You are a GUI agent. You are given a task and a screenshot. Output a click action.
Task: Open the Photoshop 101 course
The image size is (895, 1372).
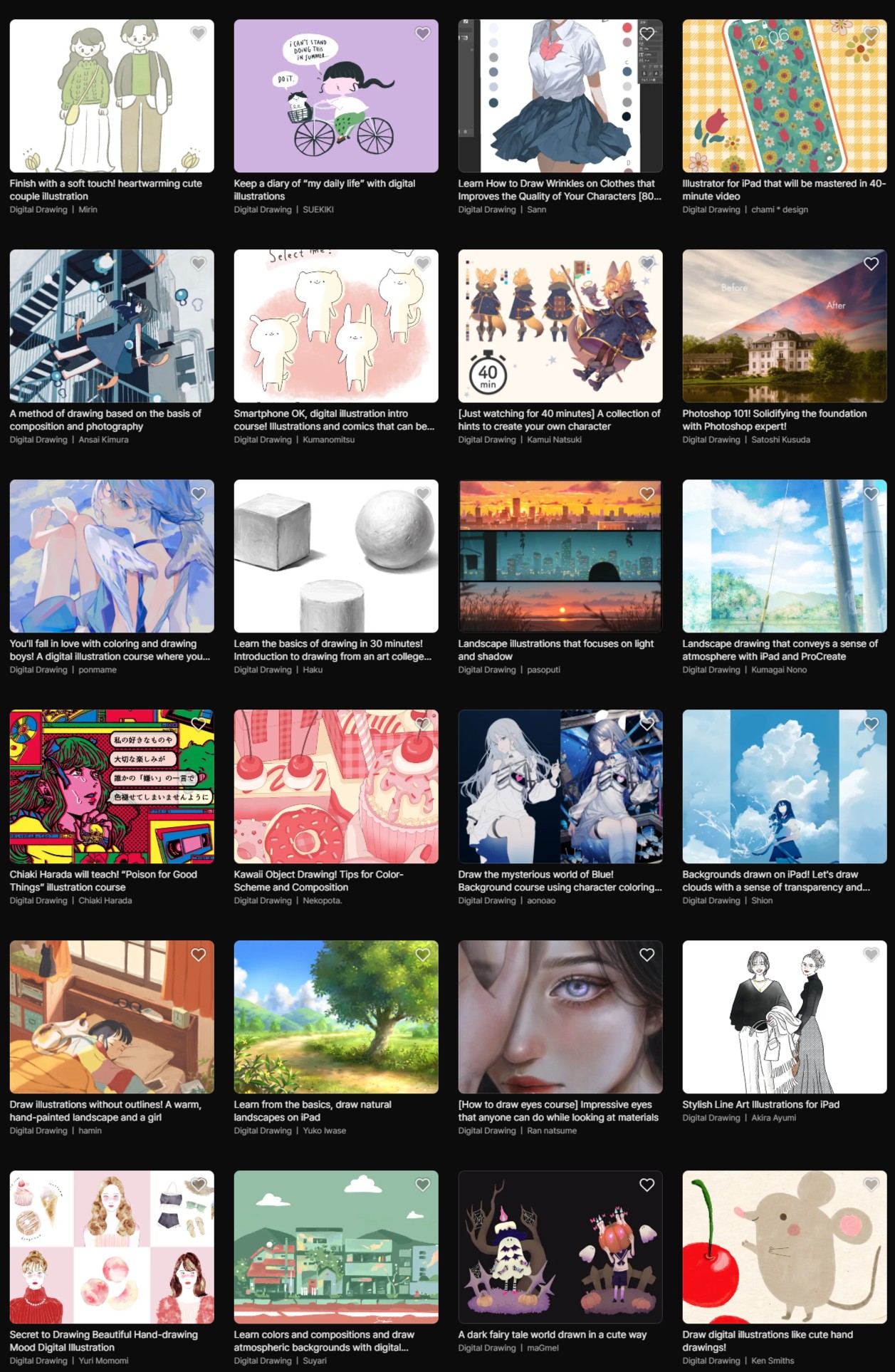[x=784, y=326]
